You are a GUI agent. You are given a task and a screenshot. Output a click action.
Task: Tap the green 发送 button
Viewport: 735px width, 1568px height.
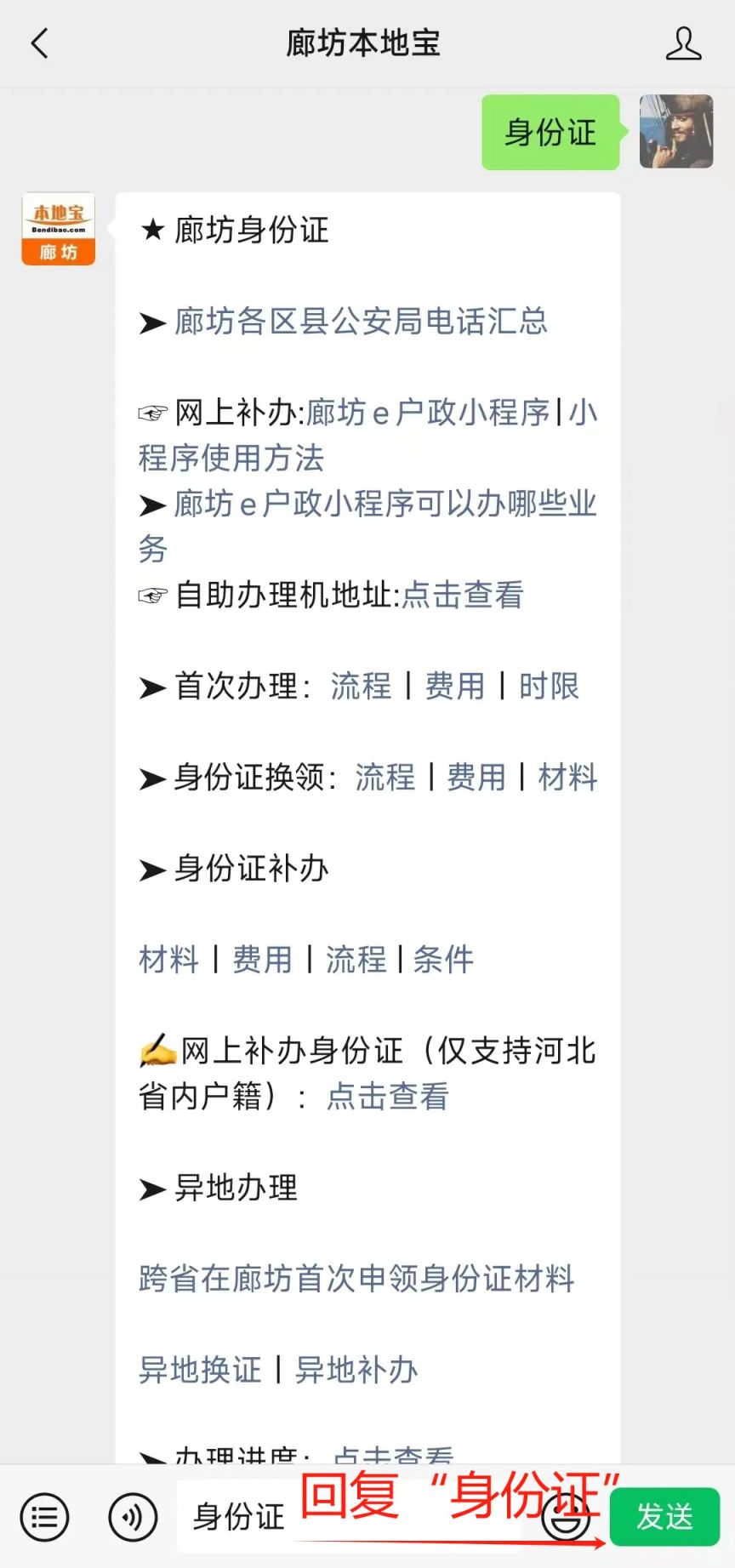point(665,1516)
